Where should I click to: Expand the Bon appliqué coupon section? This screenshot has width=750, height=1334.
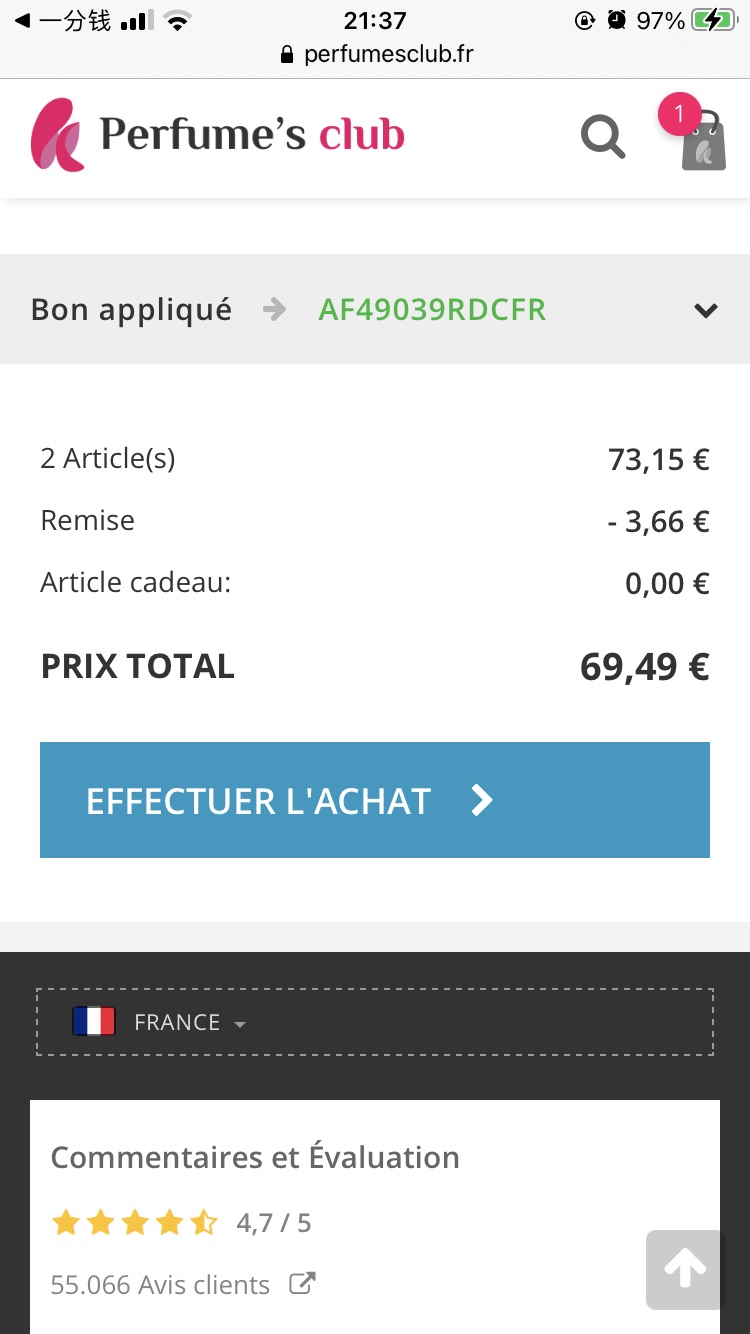pyautogui.click(x=375, y=309)
